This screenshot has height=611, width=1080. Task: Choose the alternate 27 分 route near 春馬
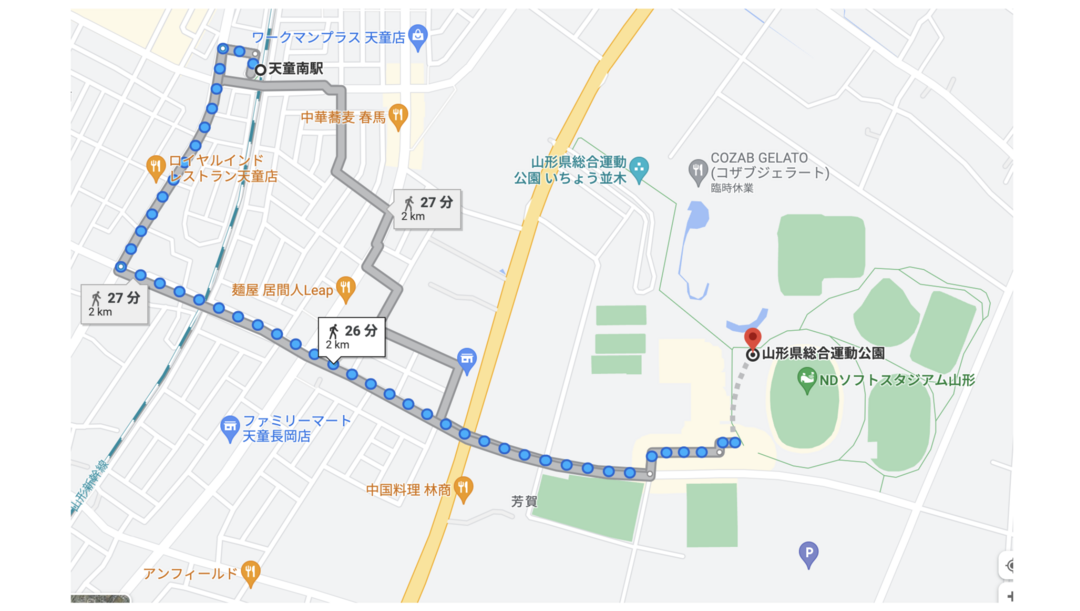[427, 207]
